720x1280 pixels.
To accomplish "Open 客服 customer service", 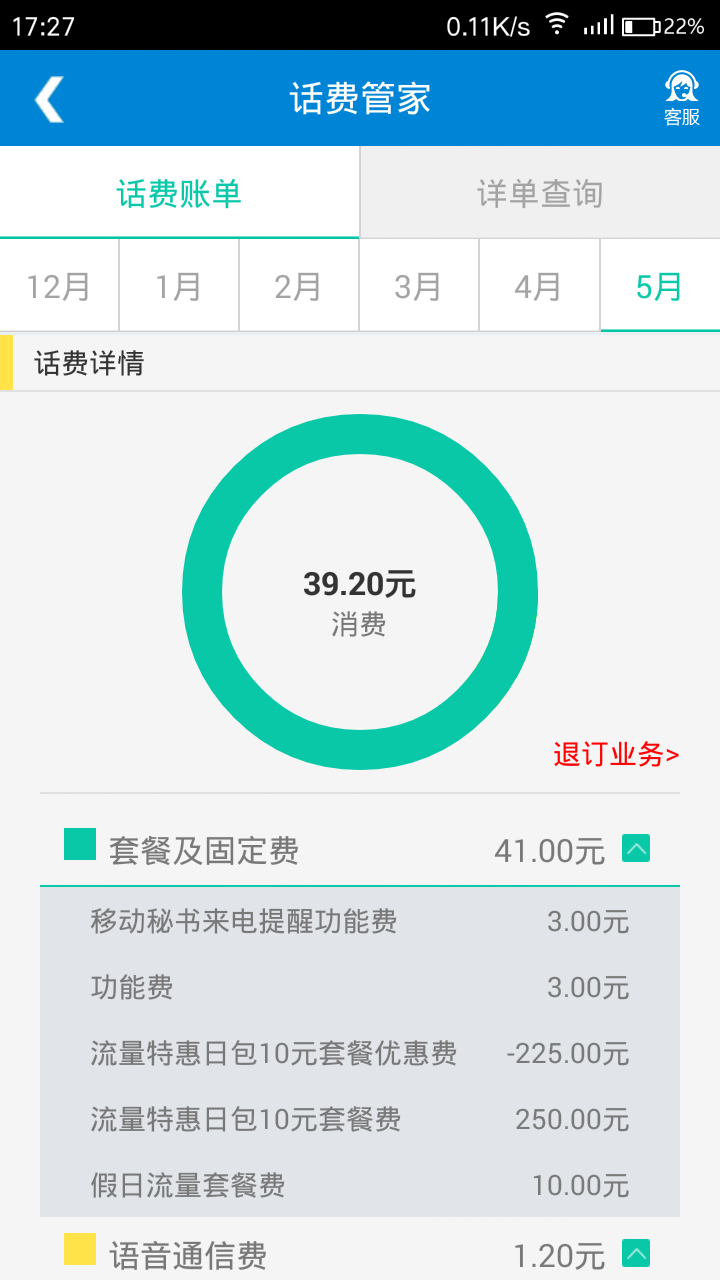I will point(681,99).
